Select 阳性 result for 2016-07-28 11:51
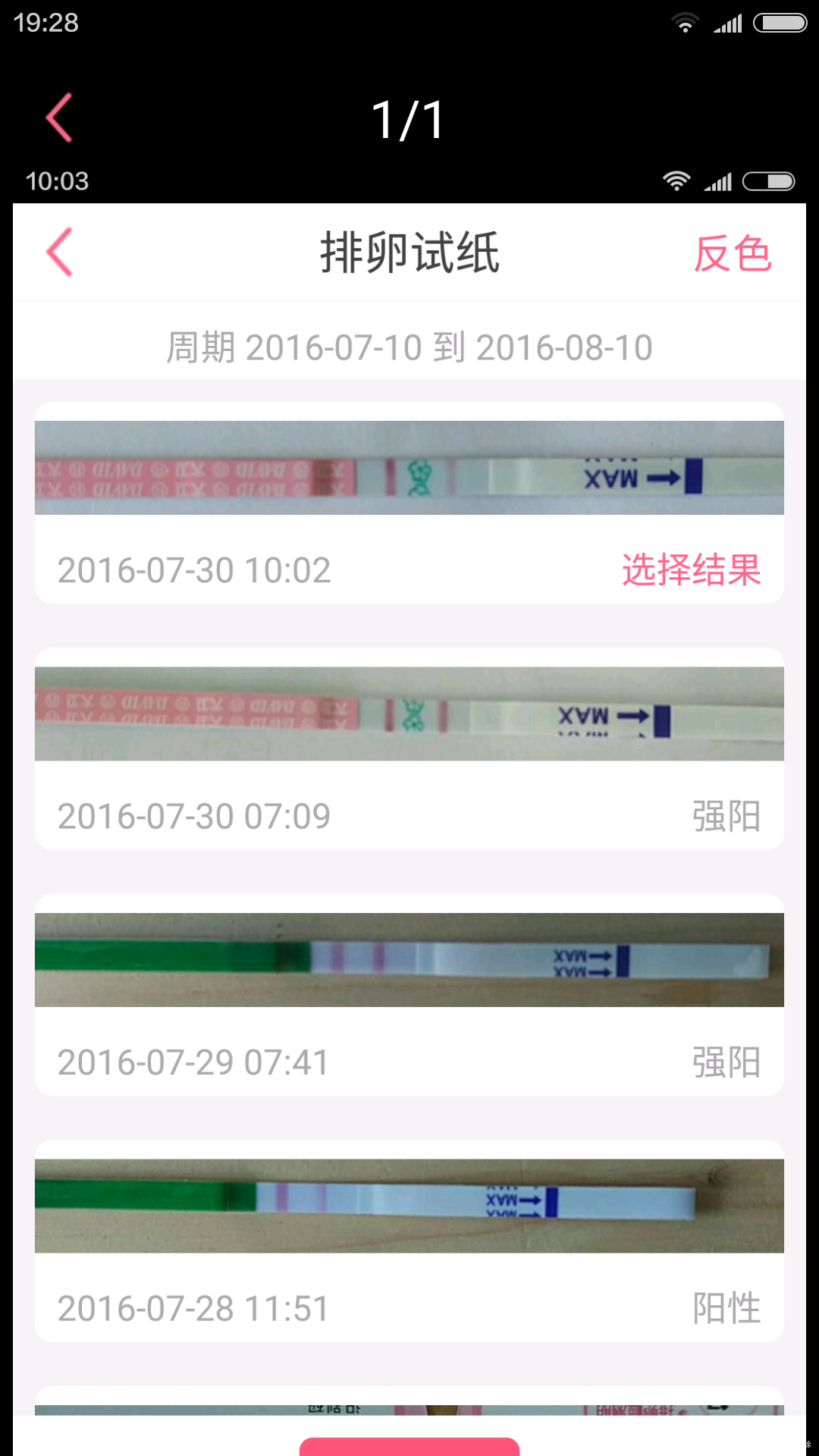This screenshot has width=819, height=1456. point(726,1306)
